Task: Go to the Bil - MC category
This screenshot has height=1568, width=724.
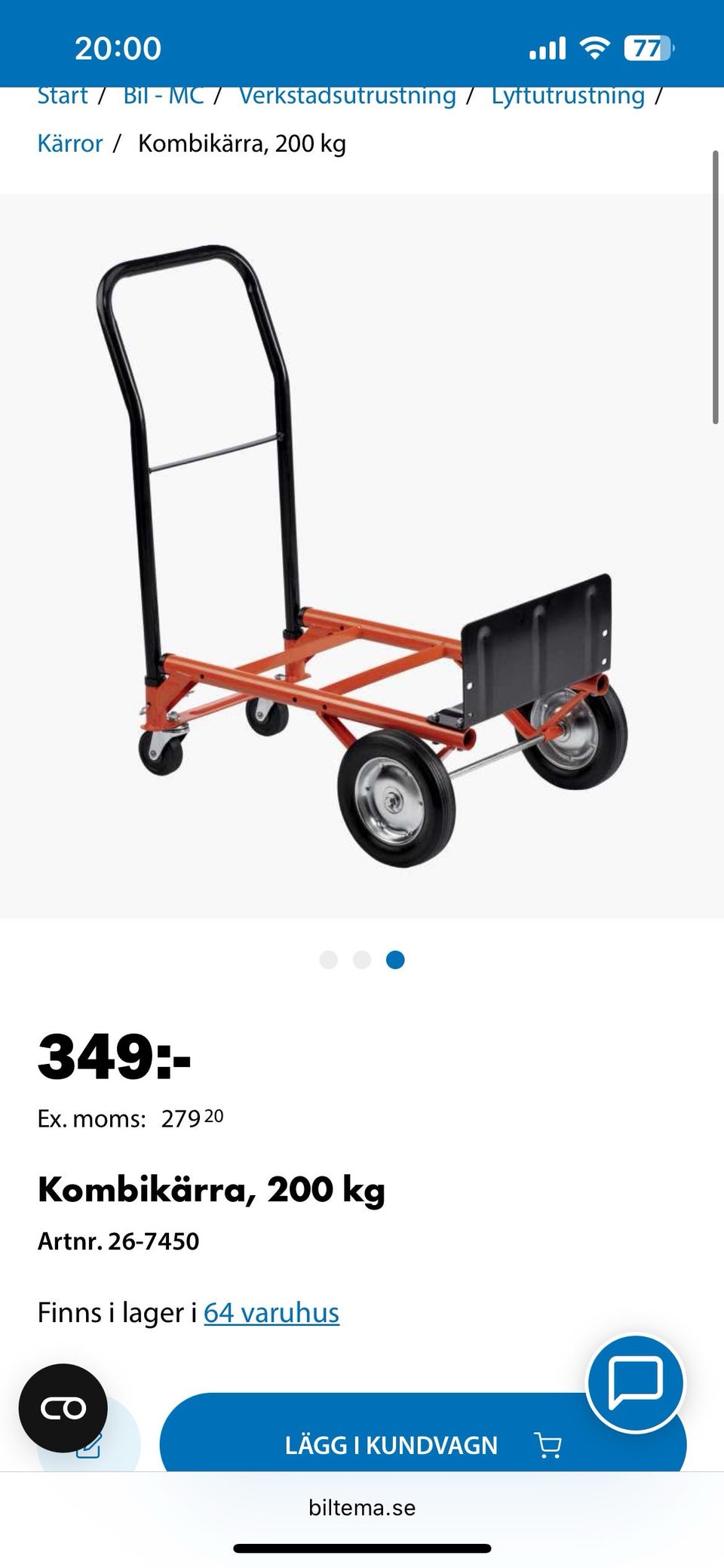Action: [163, 97]
